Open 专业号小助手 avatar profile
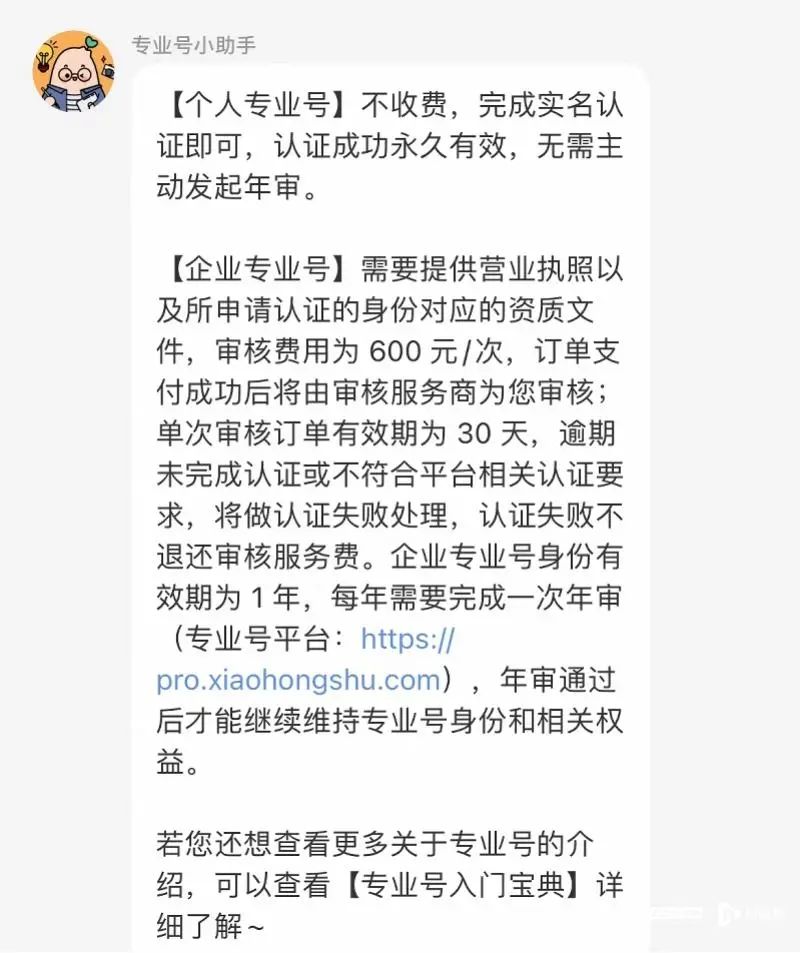The width and height of the screenshot is (800, 953). coord(74,73)
